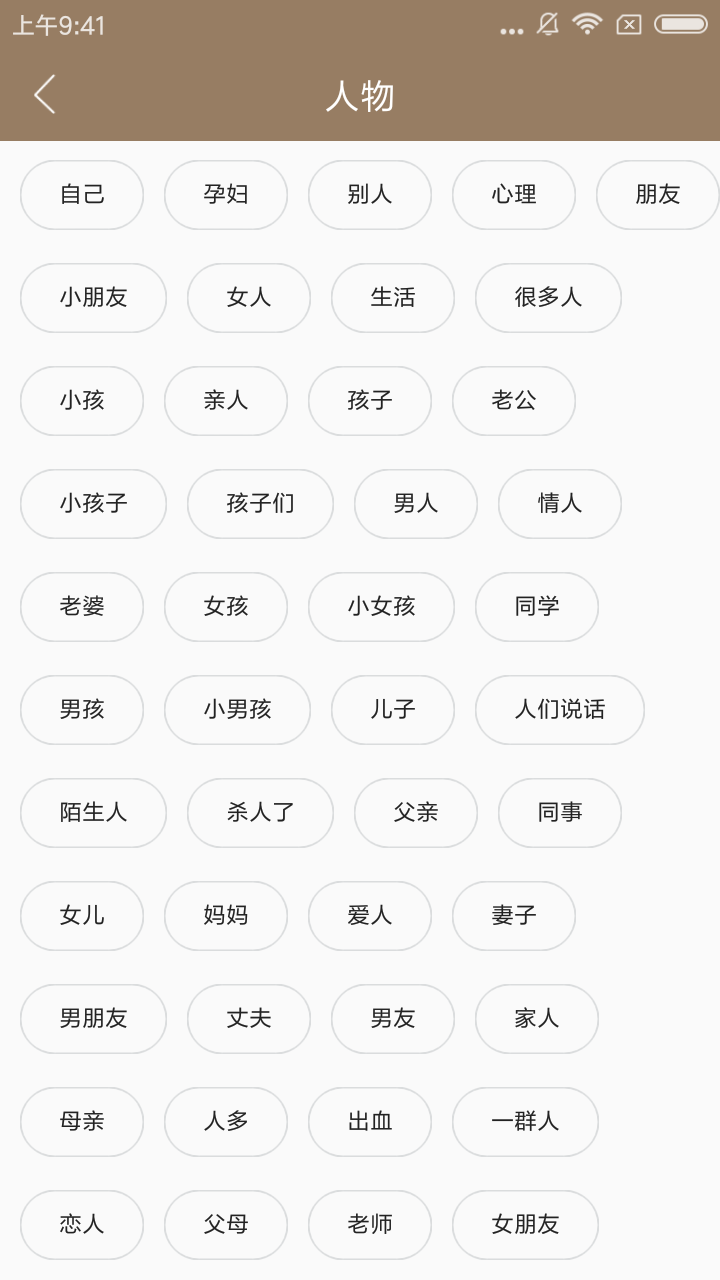Pick the 妈妈 chip
The height and width of the screenshot is (1280, 720).
tap(226, 916)
